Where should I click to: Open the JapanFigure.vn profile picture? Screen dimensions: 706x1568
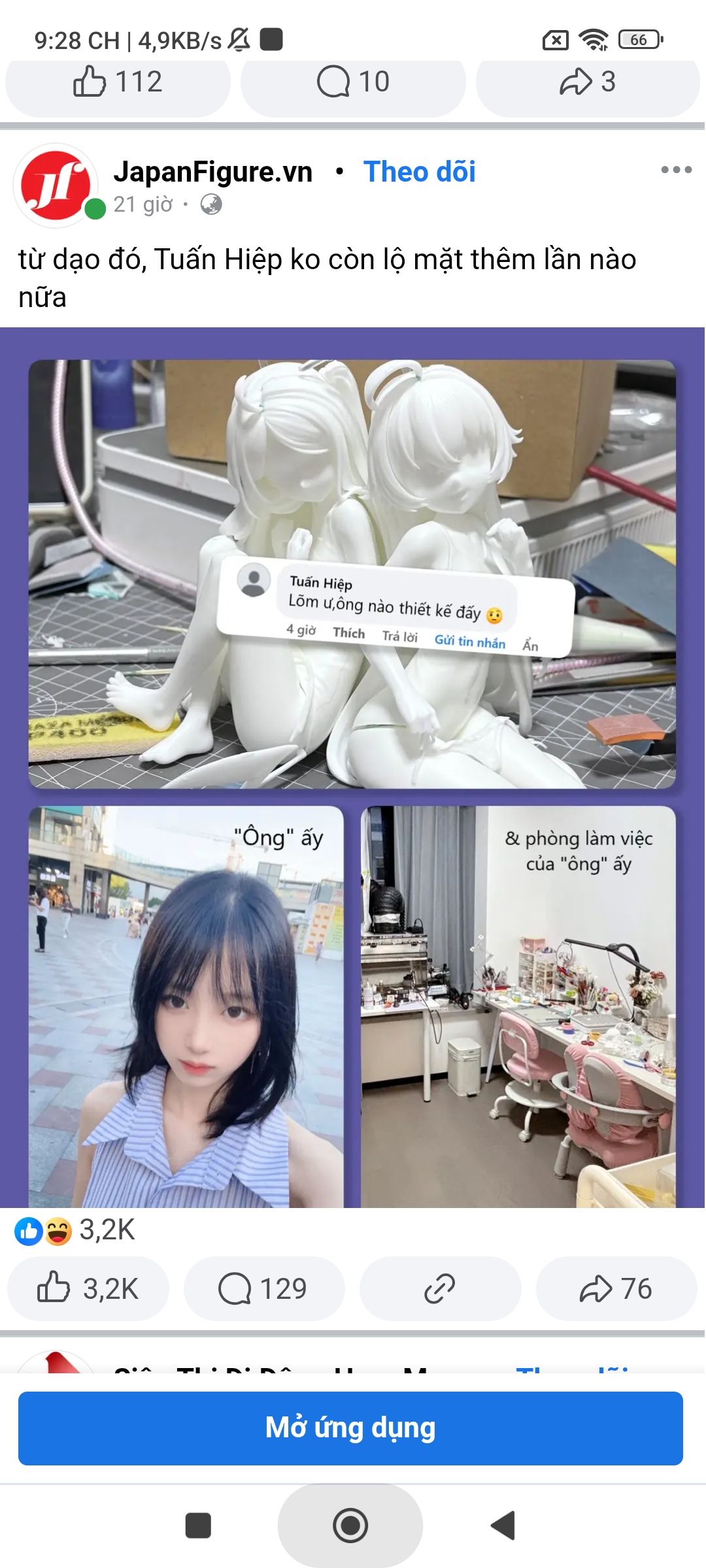pyautogui.click(x=56, y=186)
